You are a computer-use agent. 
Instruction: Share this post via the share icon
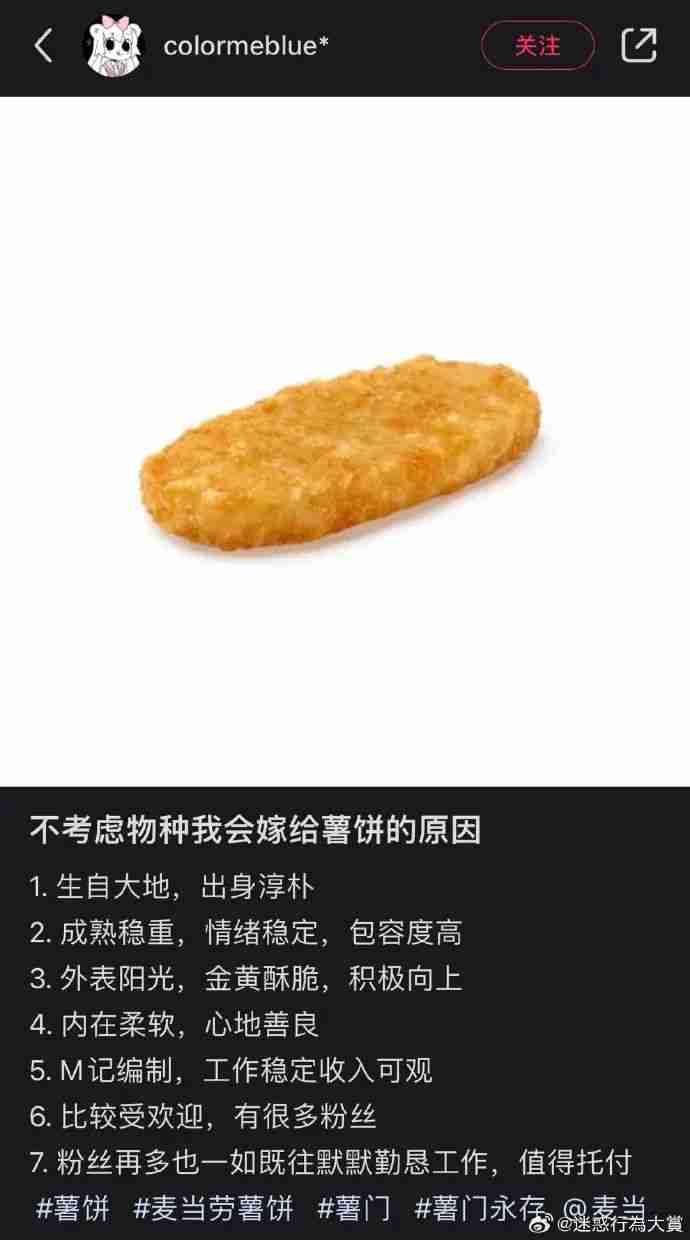[639, 46]
